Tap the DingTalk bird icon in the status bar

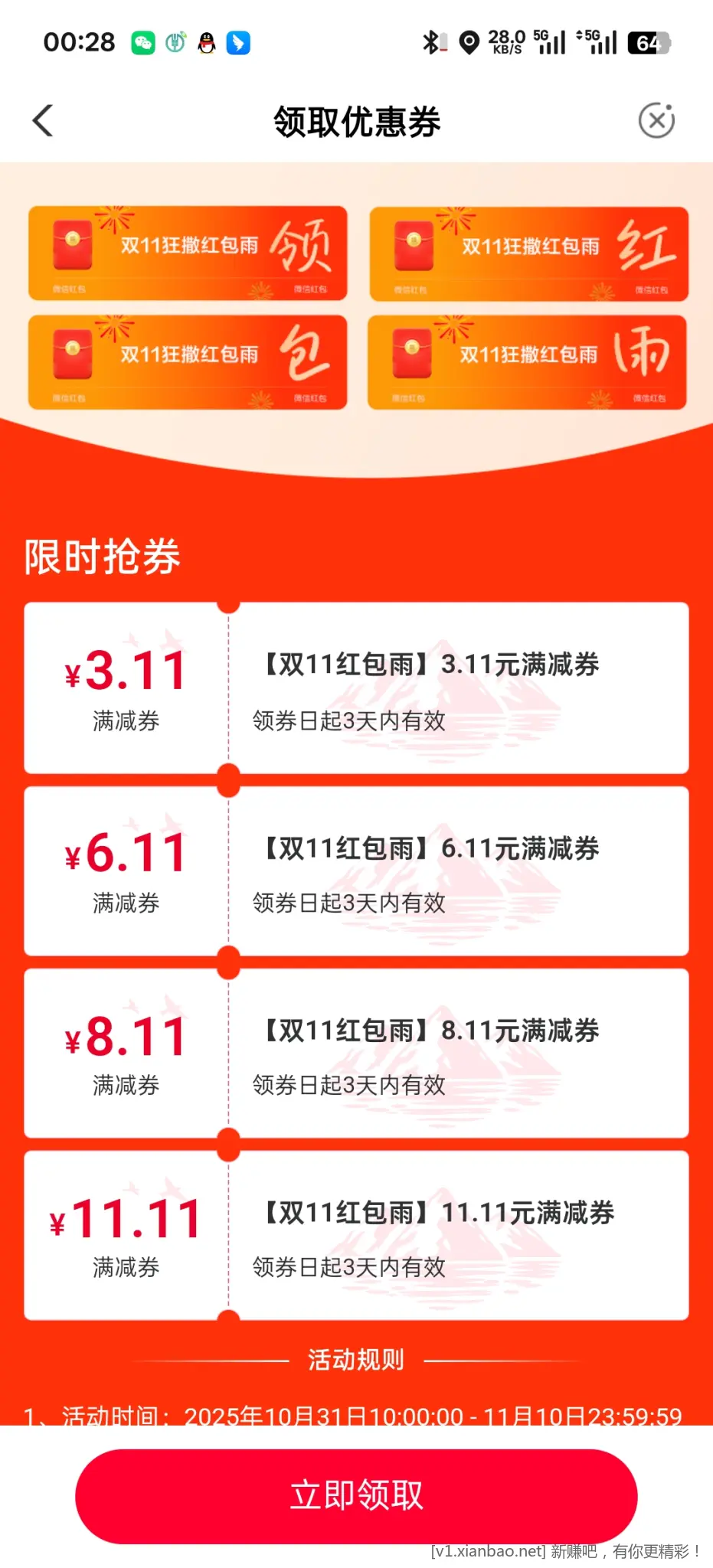coord(238,43)
